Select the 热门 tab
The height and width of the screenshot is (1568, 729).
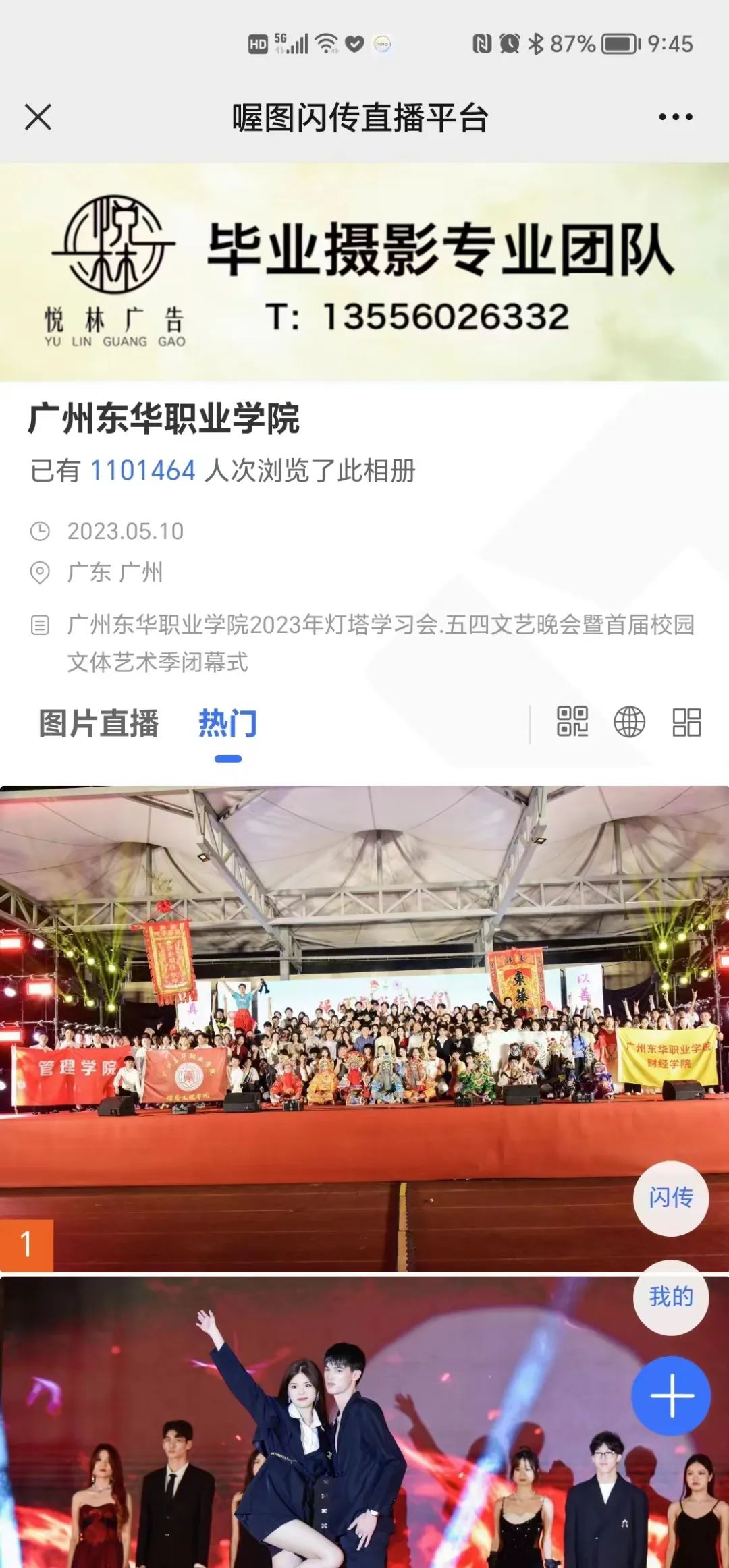[227, 724]
